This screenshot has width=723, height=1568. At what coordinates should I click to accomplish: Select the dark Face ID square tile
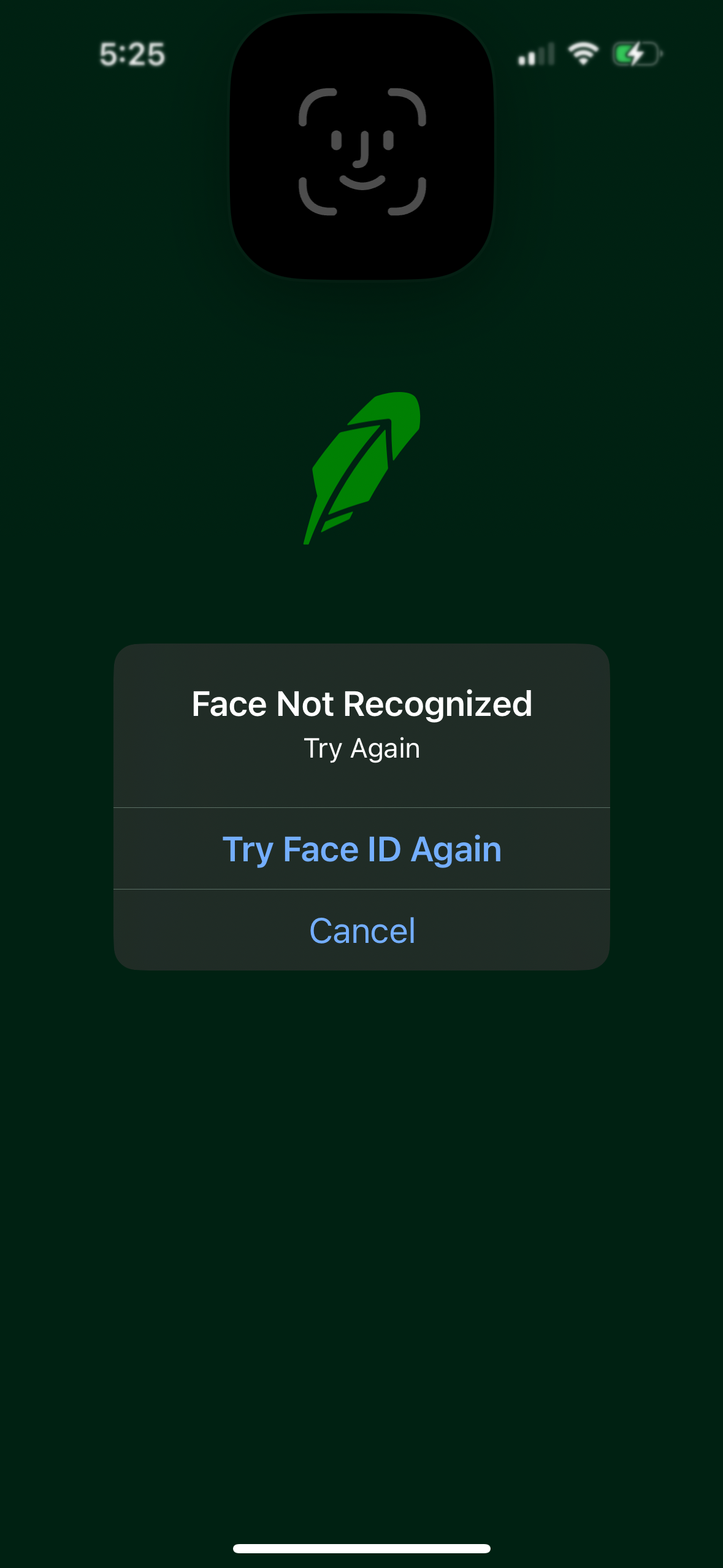point(362,147)
